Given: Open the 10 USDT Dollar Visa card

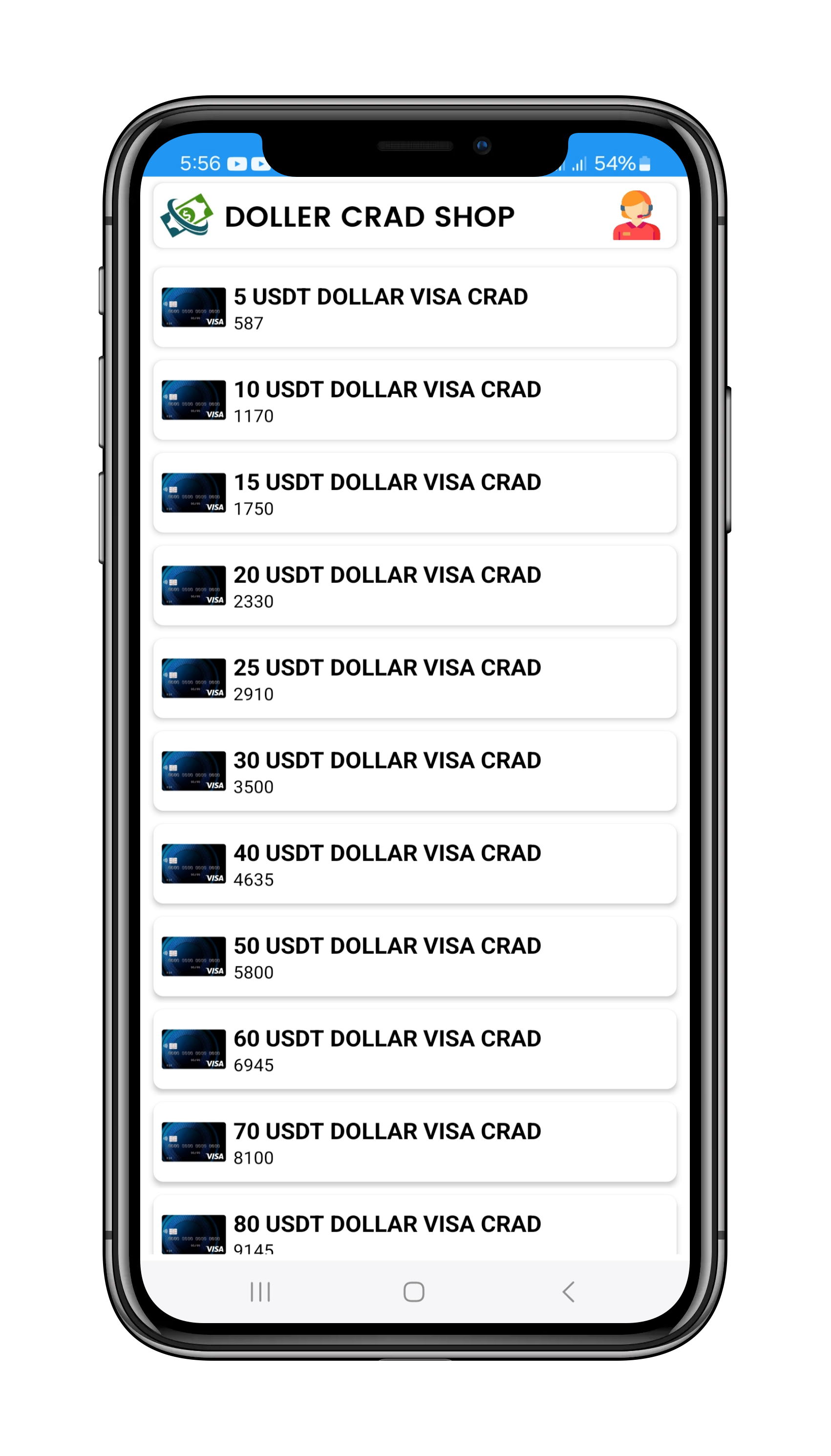Looking at the screenshot, I should click(x=415, y=400).
